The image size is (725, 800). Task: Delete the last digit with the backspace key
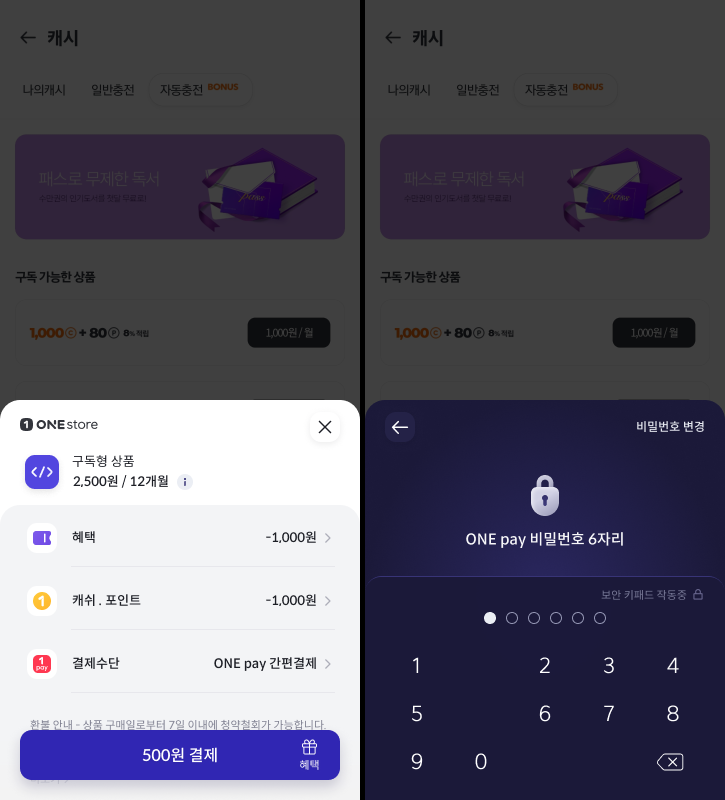pyautogui.click(x=670, y=762)
